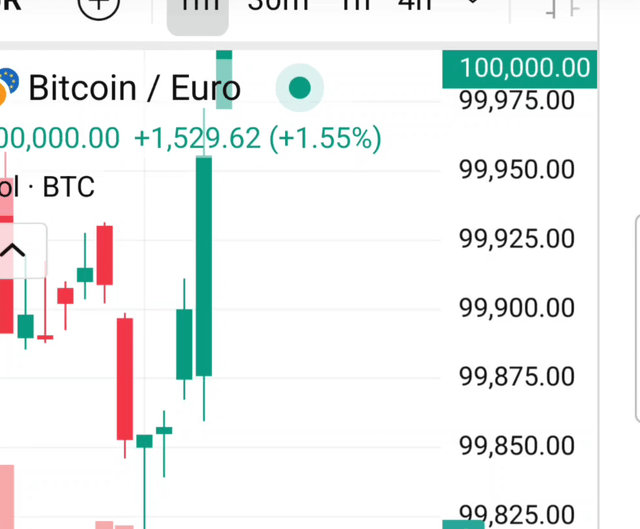Viewport: 640px width, 529px height.
Task: Add a symbol with the plus icon
Action: tap(99, 6)
